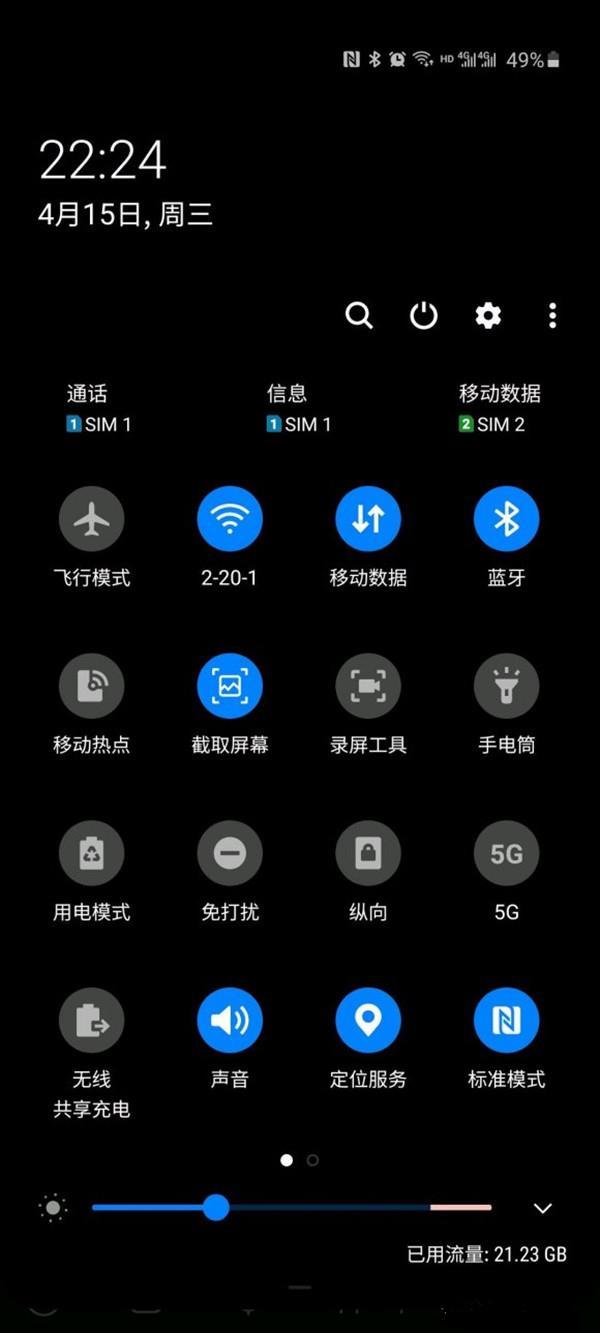Enable 飞行模式 airplane mode

click(92, 519)
